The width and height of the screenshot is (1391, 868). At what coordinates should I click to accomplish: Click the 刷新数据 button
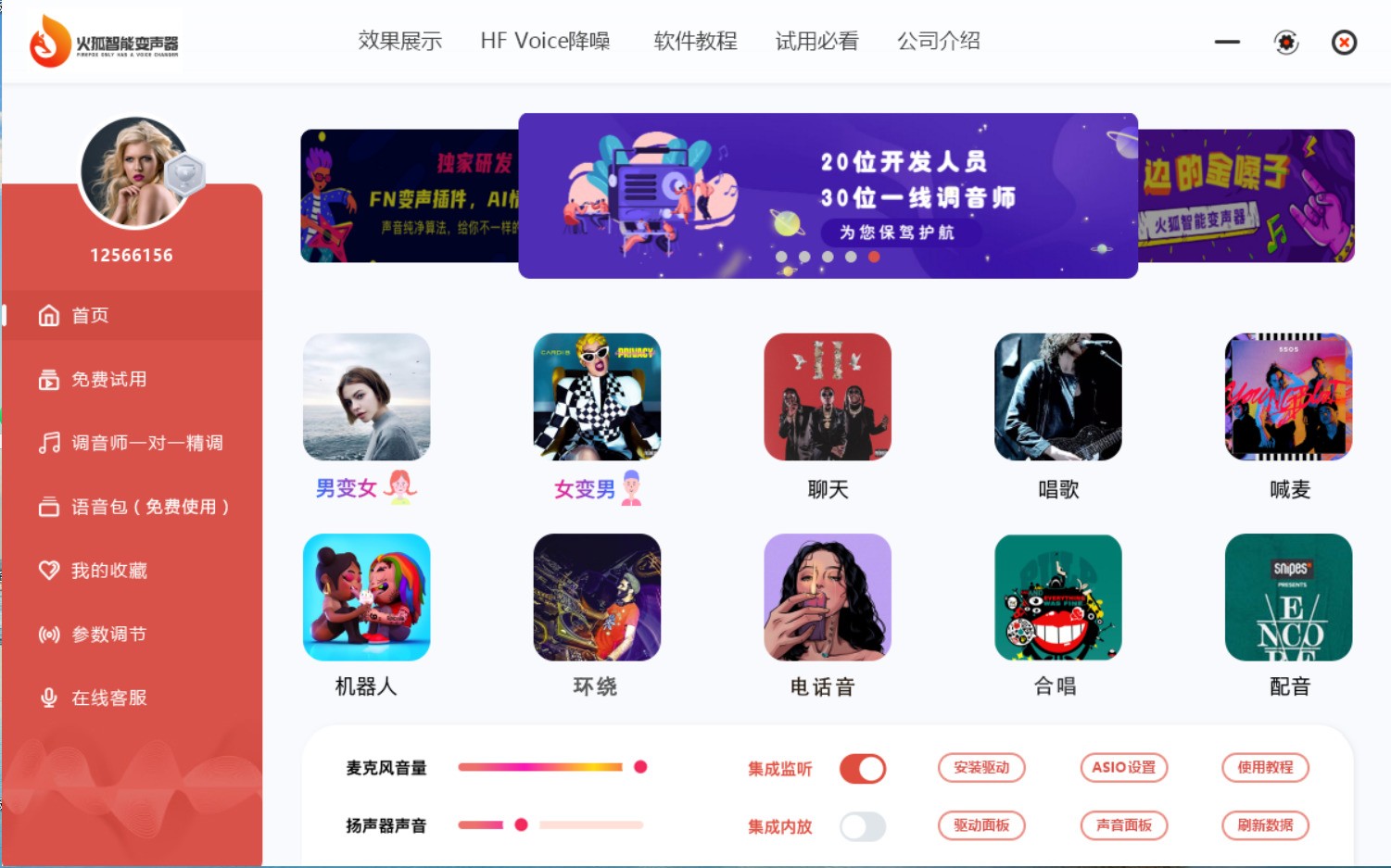1265,825
